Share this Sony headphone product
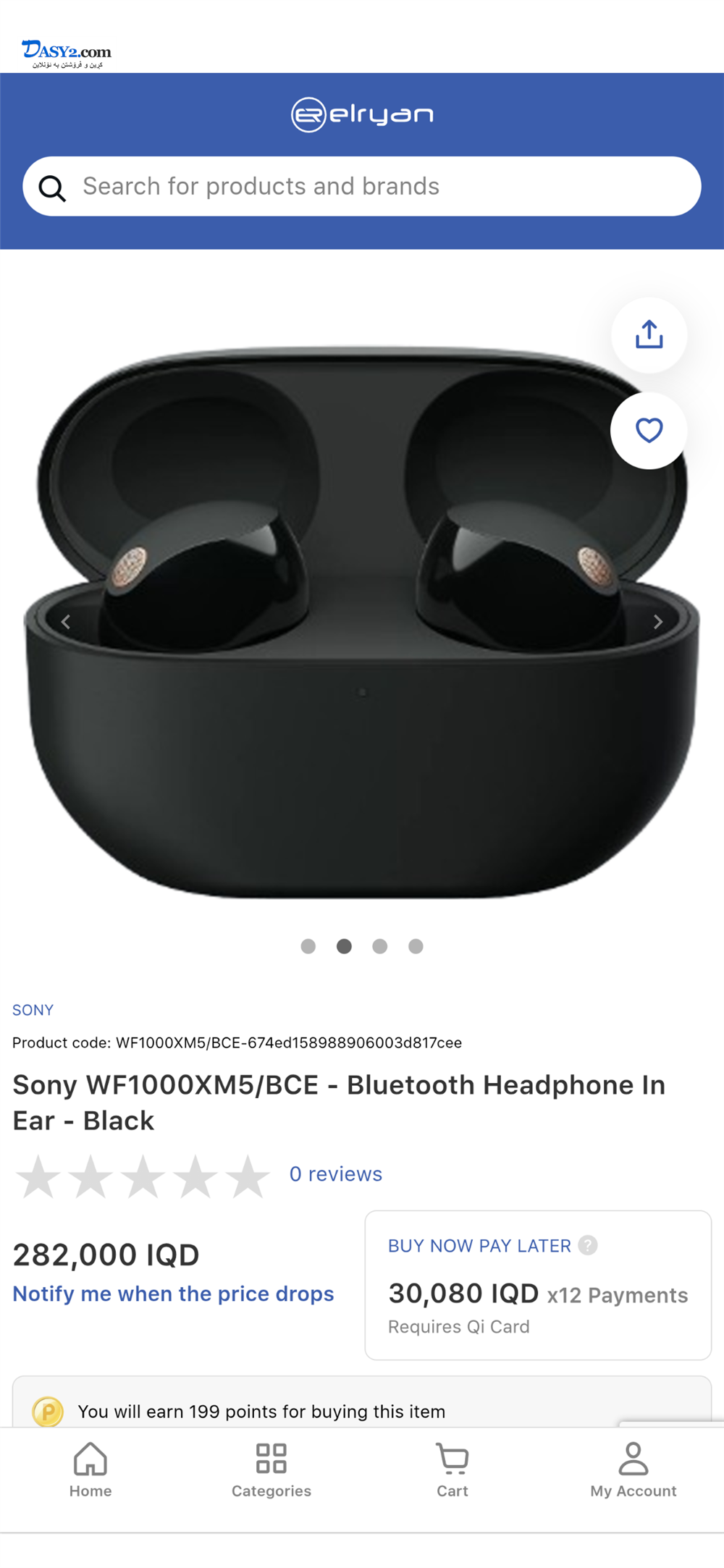The width and height of the screenshot is (724, 1568). (x=649, y=335)
